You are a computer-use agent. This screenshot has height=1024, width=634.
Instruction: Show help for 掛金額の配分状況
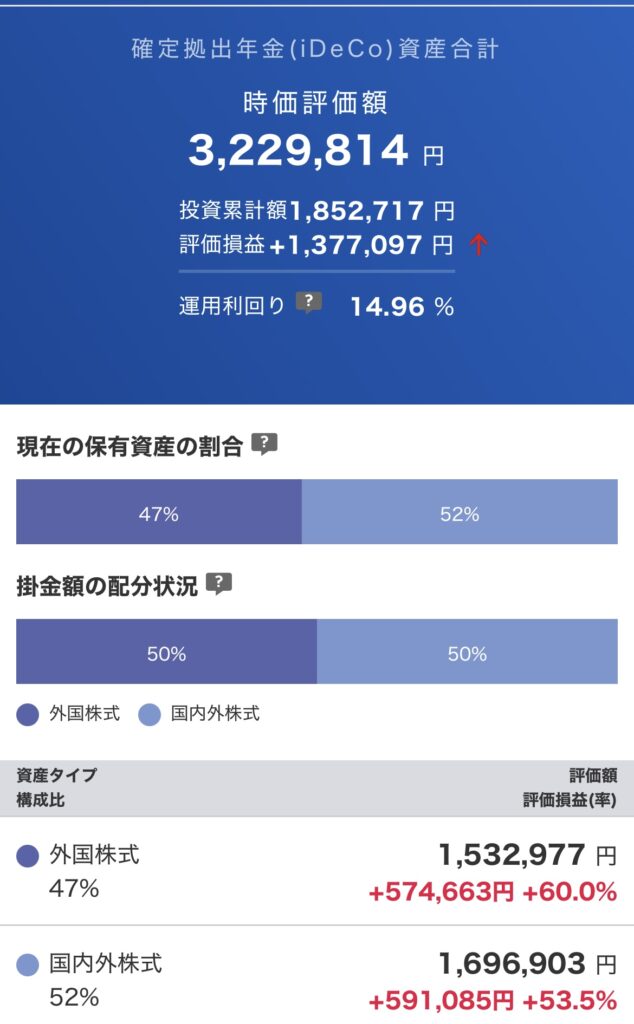219,584
